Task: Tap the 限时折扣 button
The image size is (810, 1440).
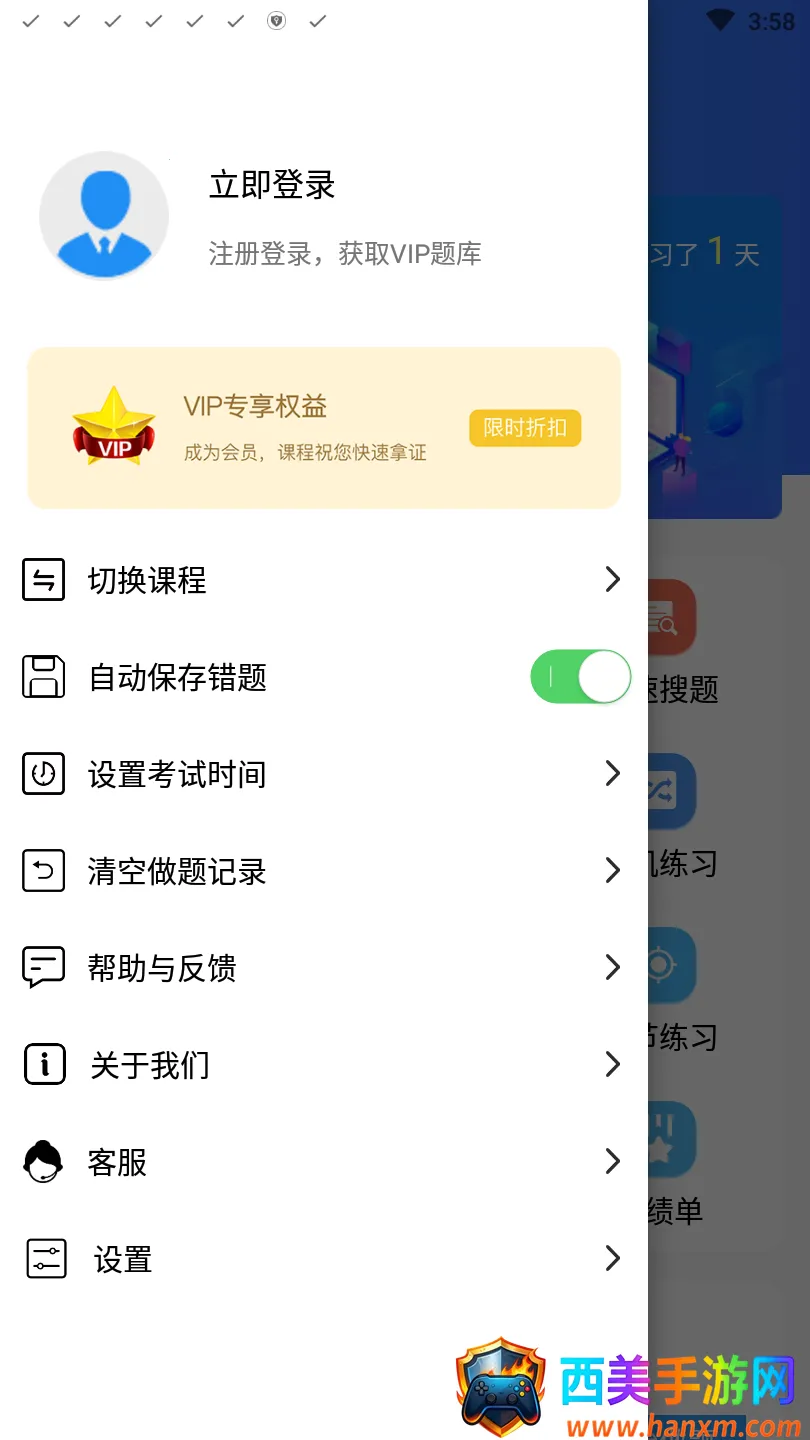Action: coord(525,428)
